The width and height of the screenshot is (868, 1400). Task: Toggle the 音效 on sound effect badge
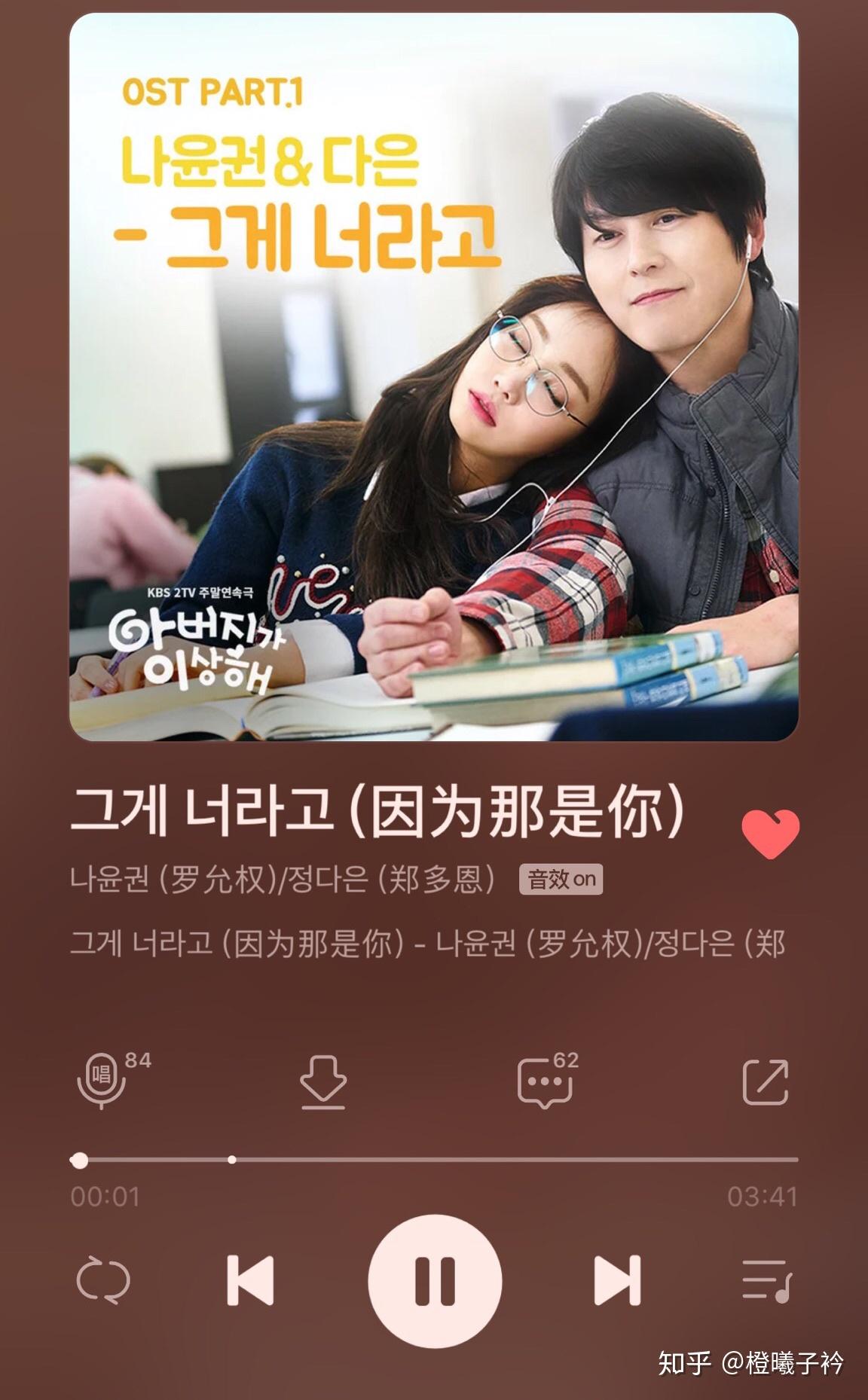pos(561,879)
